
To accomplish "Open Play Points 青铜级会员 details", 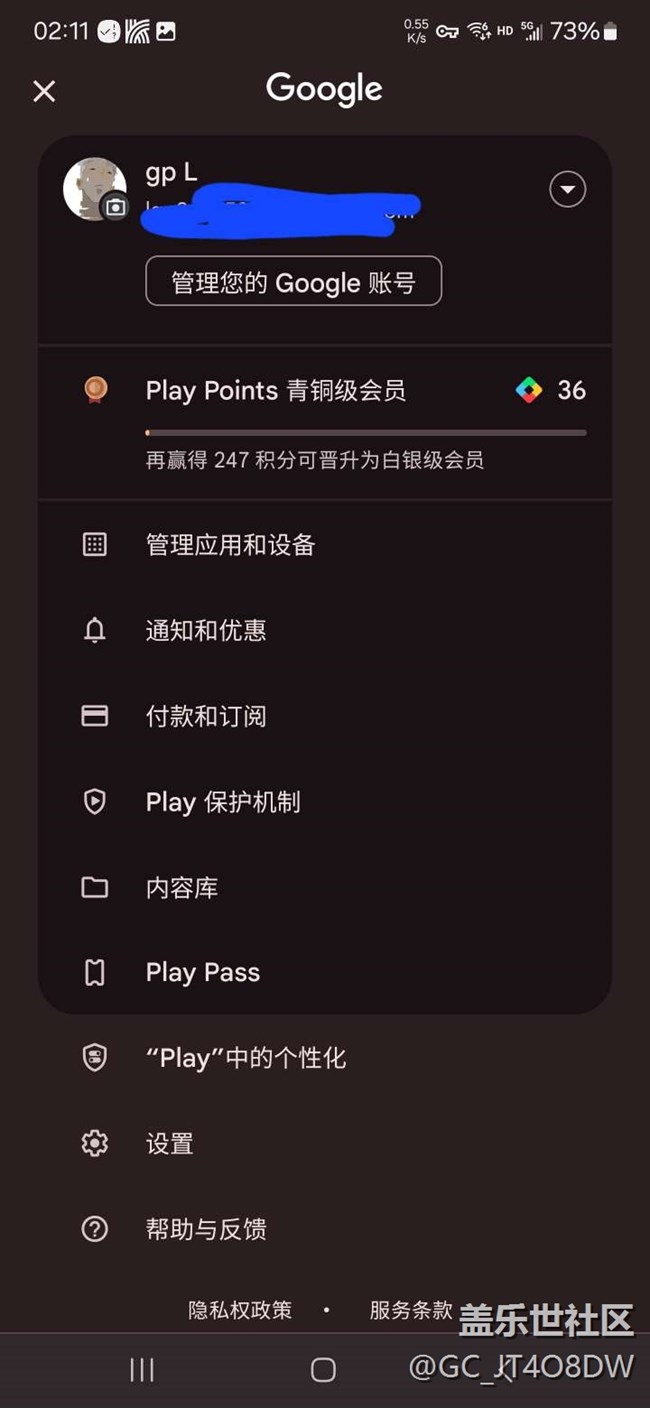I will (x=276, y=390).
